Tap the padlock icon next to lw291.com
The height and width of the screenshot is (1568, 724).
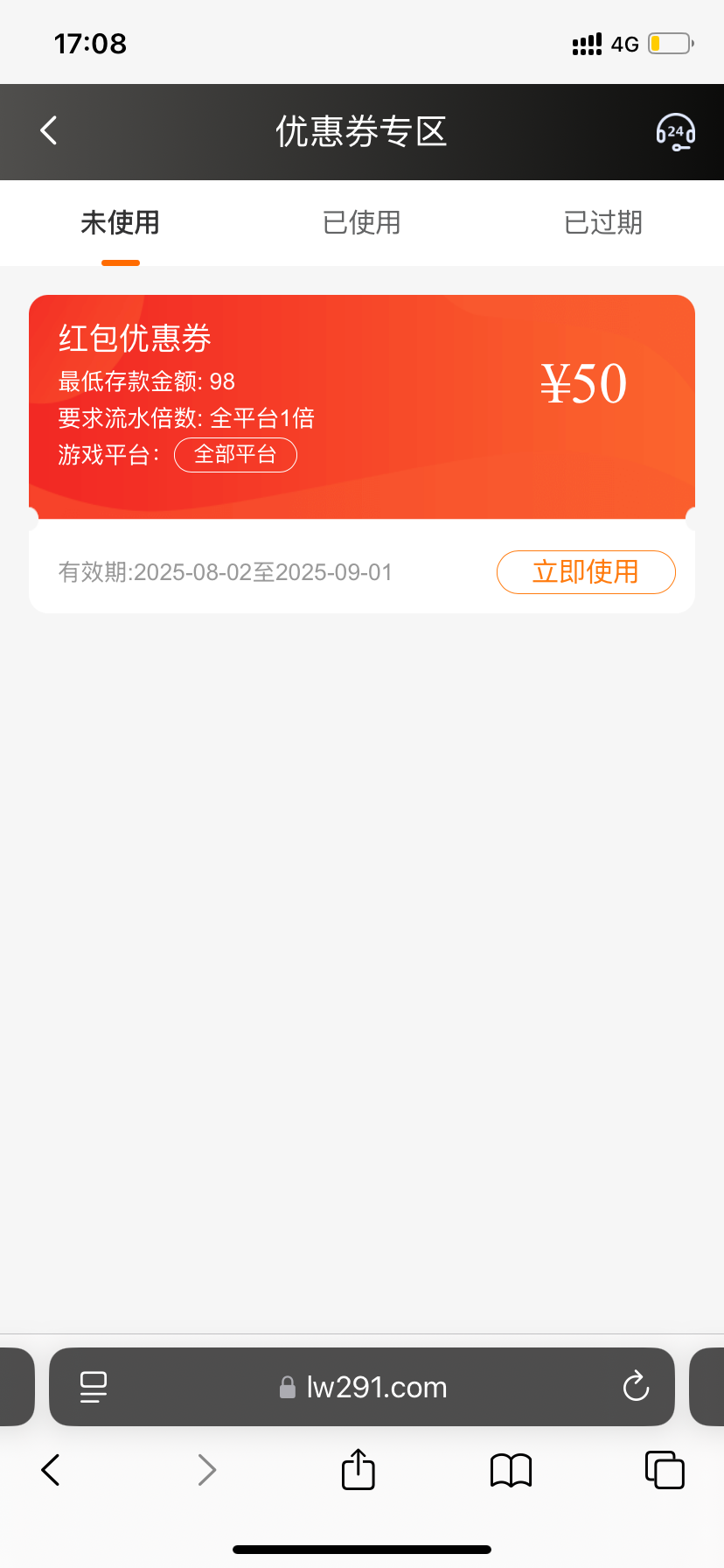(x=287, y=1386)
